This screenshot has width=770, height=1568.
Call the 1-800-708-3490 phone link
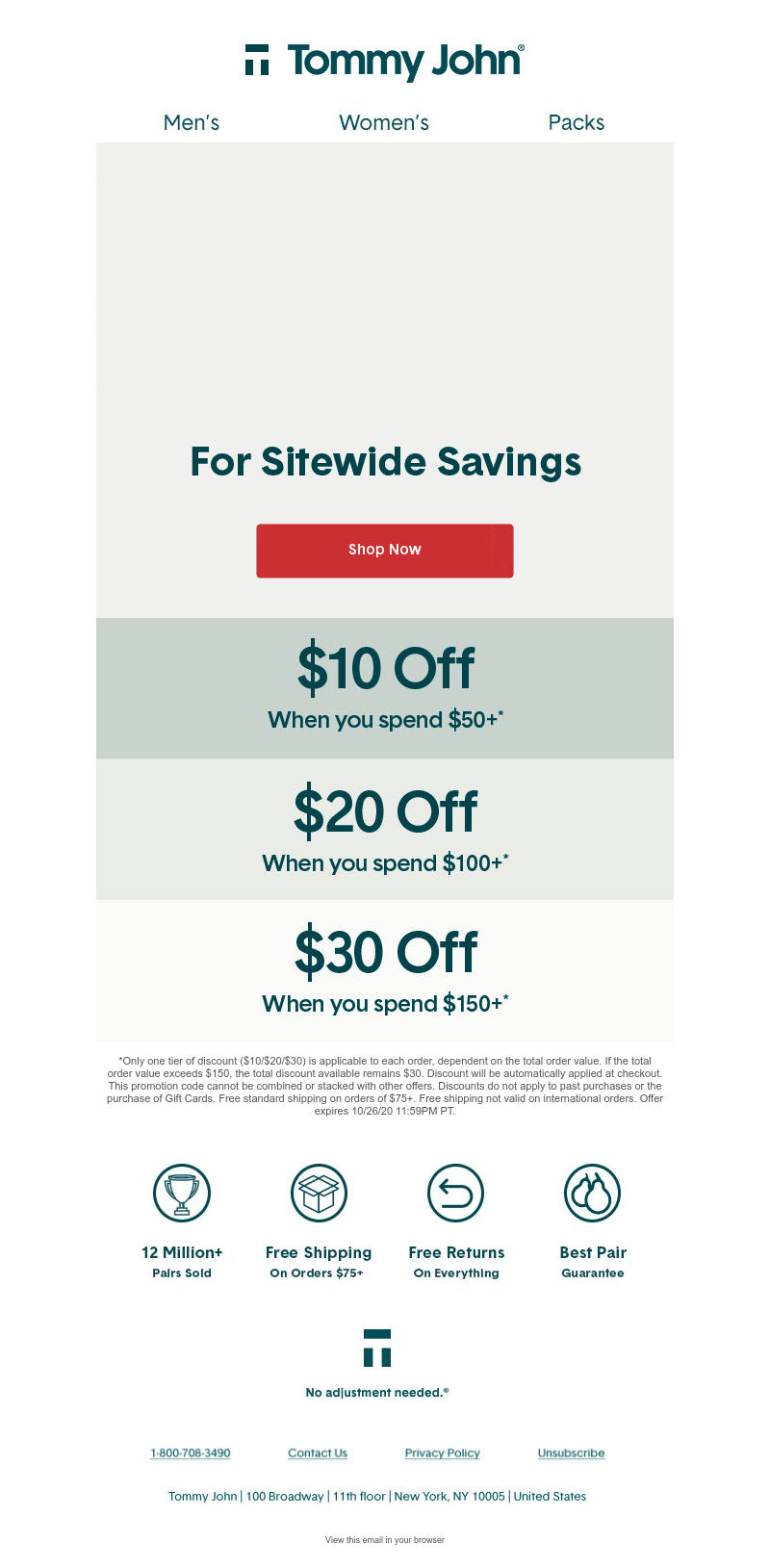point(191,1452)
